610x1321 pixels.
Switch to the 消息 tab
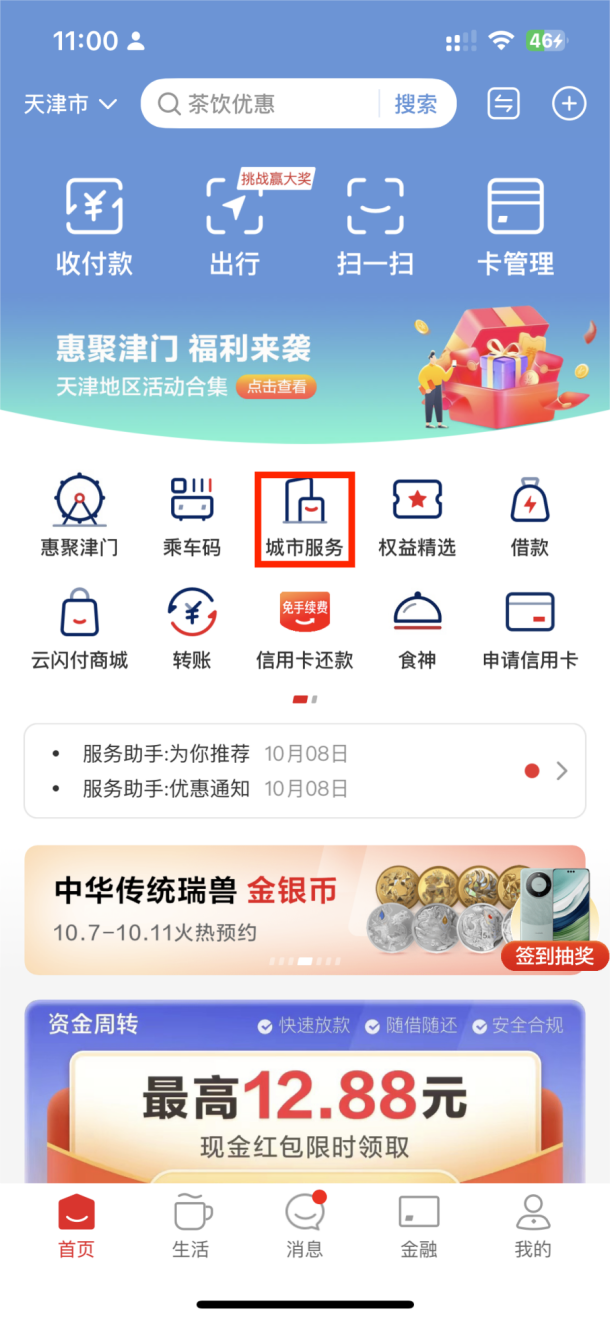pyautogui.click(x=305, y=1224)
